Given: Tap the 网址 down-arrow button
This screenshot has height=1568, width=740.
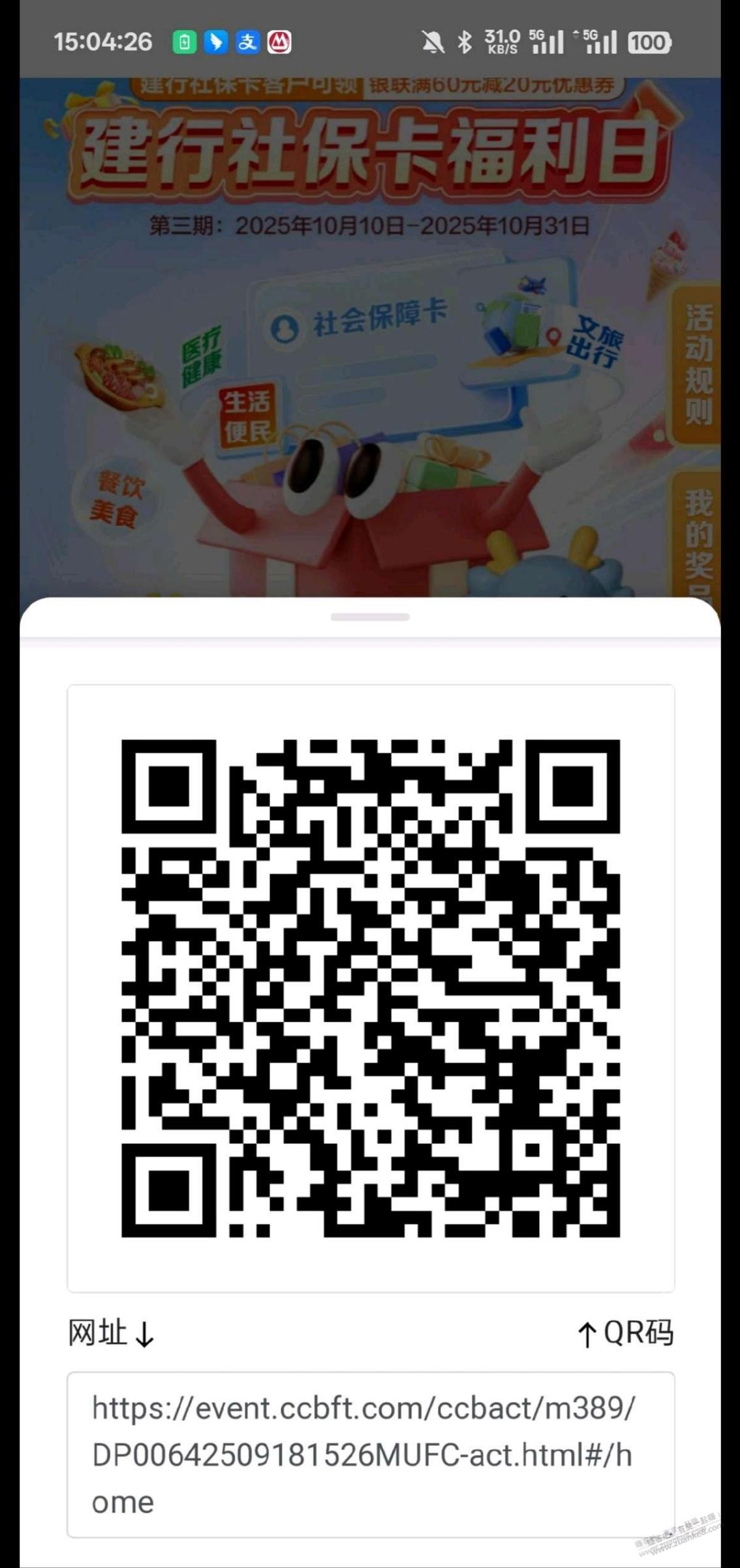Looking at the screenshot, I should click(x=112, y=1332).
